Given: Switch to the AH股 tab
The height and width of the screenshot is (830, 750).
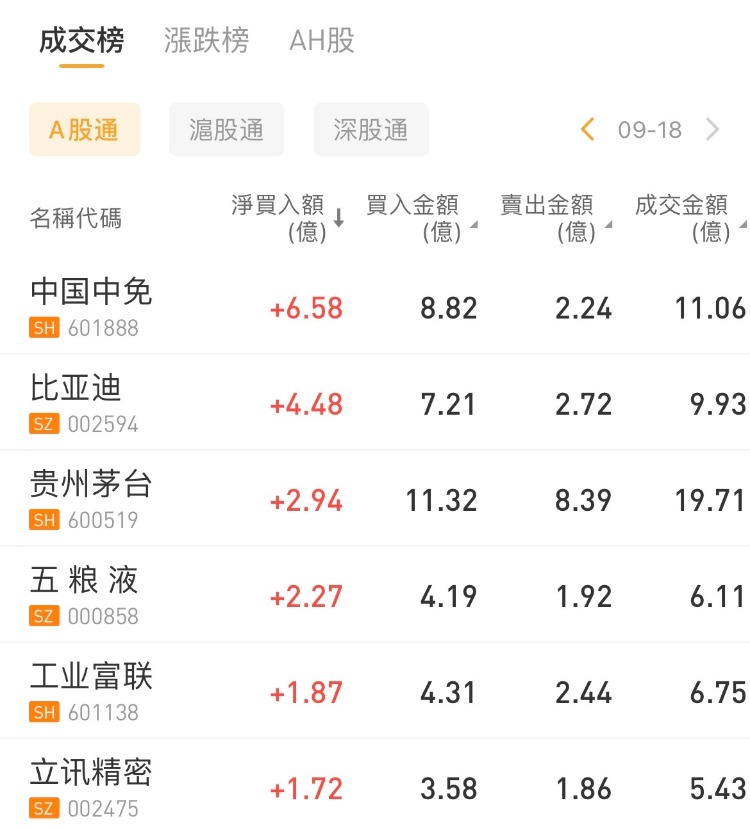Looking at the screenshot, I should 322,41.
